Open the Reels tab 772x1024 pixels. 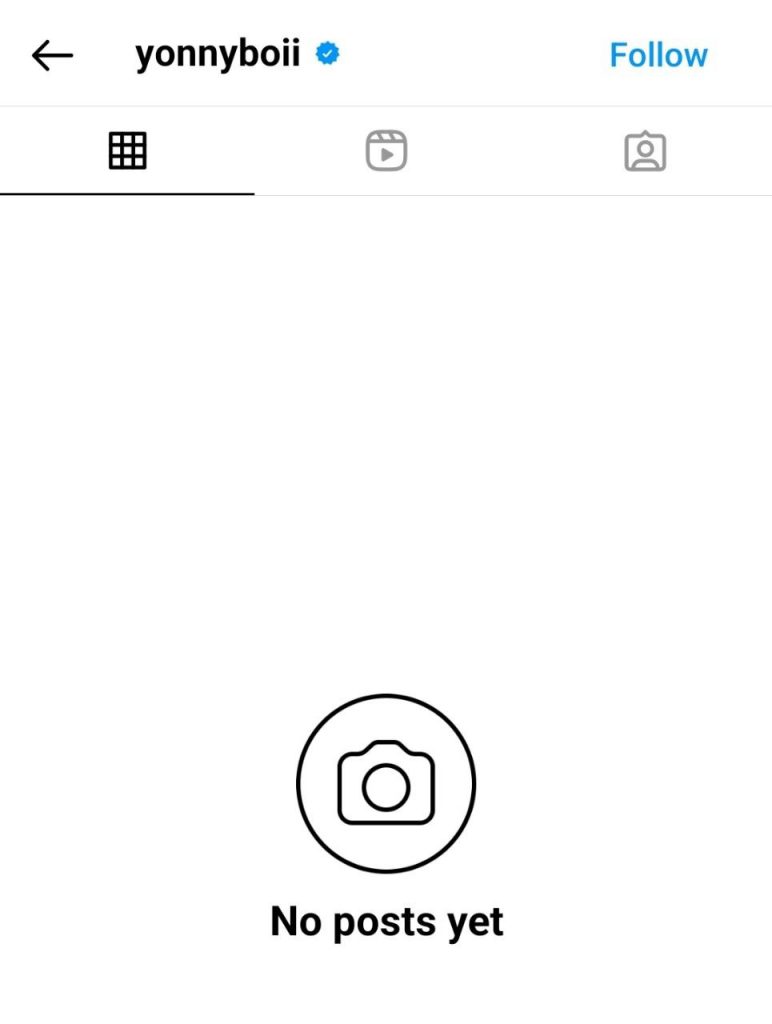tap(386, 151)
